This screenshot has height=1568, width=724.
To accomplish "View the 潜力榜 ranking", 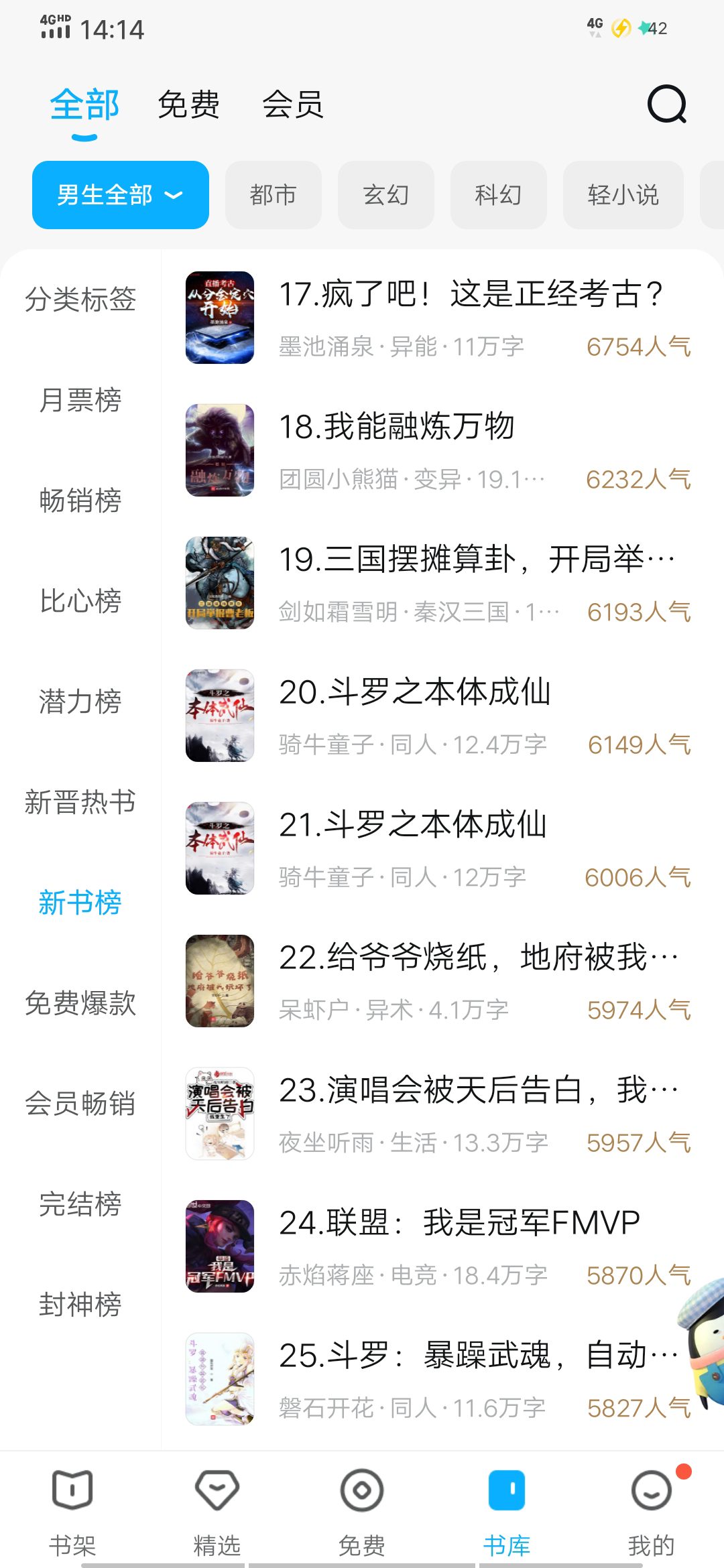I will click(80, 702).
